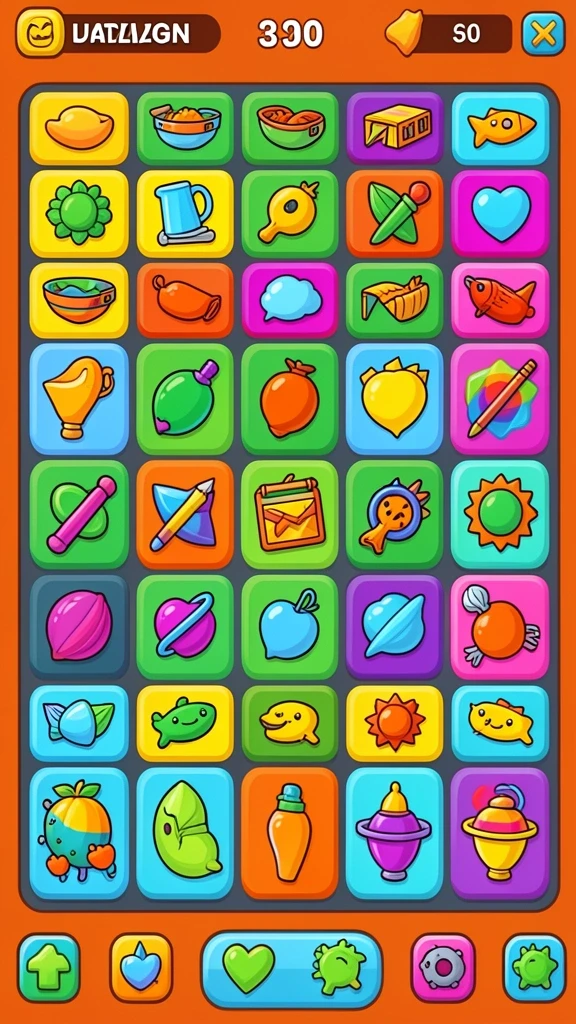
Task: Select the green flower on yellow tile
Action: point(78,213)
